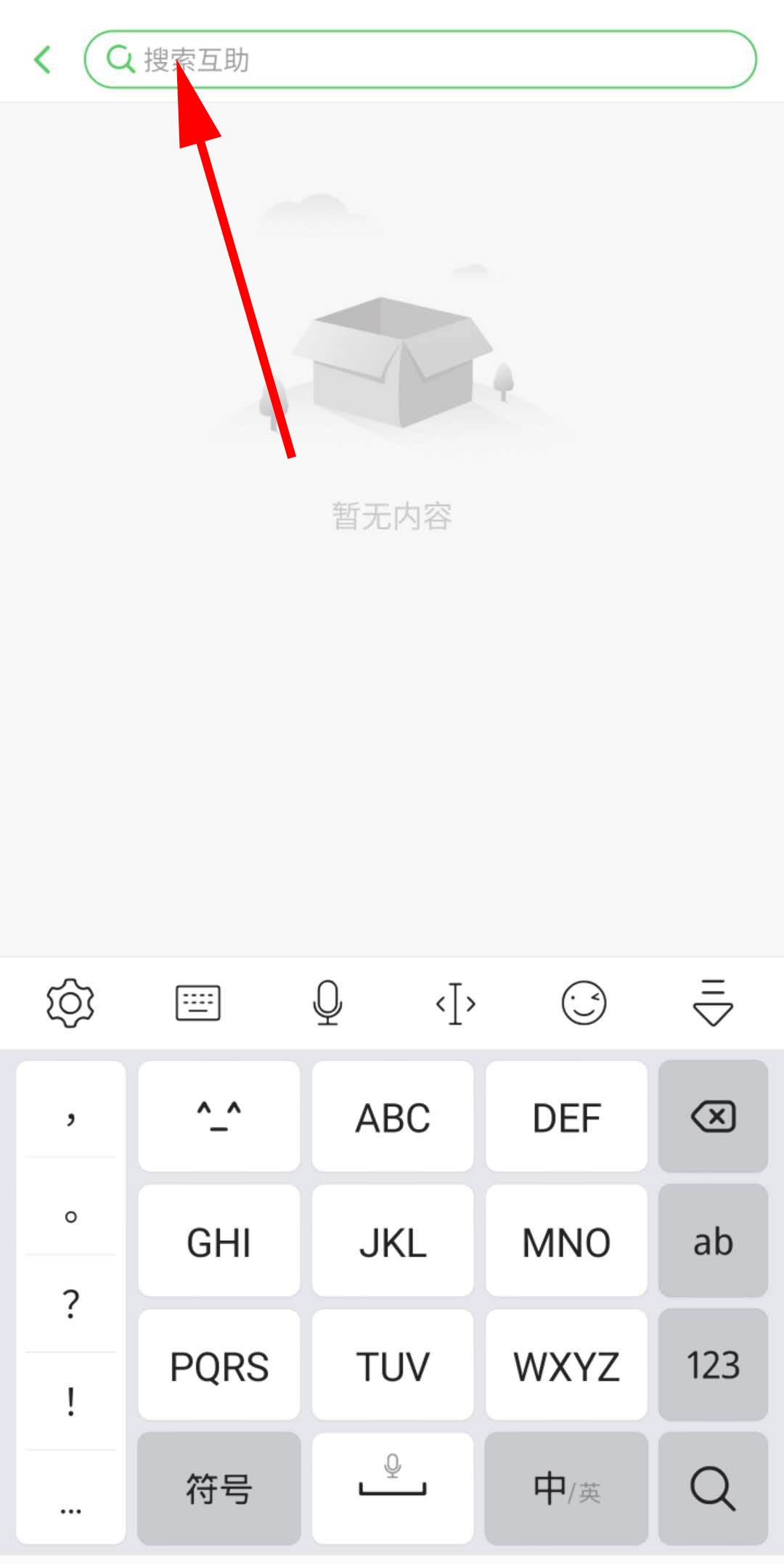
Task: Switch to 123 number keys
Action: pyautogui.click(x=713, y=1364)
